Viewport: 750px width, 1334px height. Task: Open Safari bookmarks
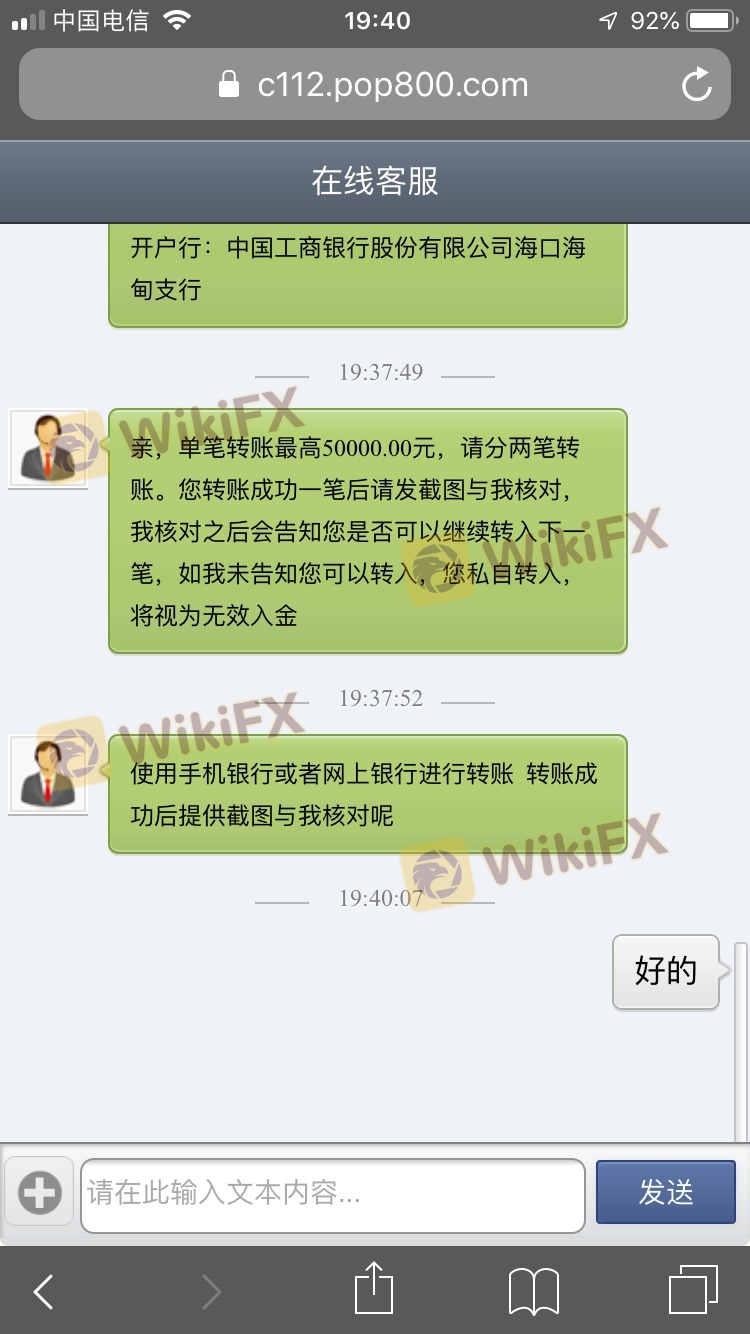(533, 1292)
